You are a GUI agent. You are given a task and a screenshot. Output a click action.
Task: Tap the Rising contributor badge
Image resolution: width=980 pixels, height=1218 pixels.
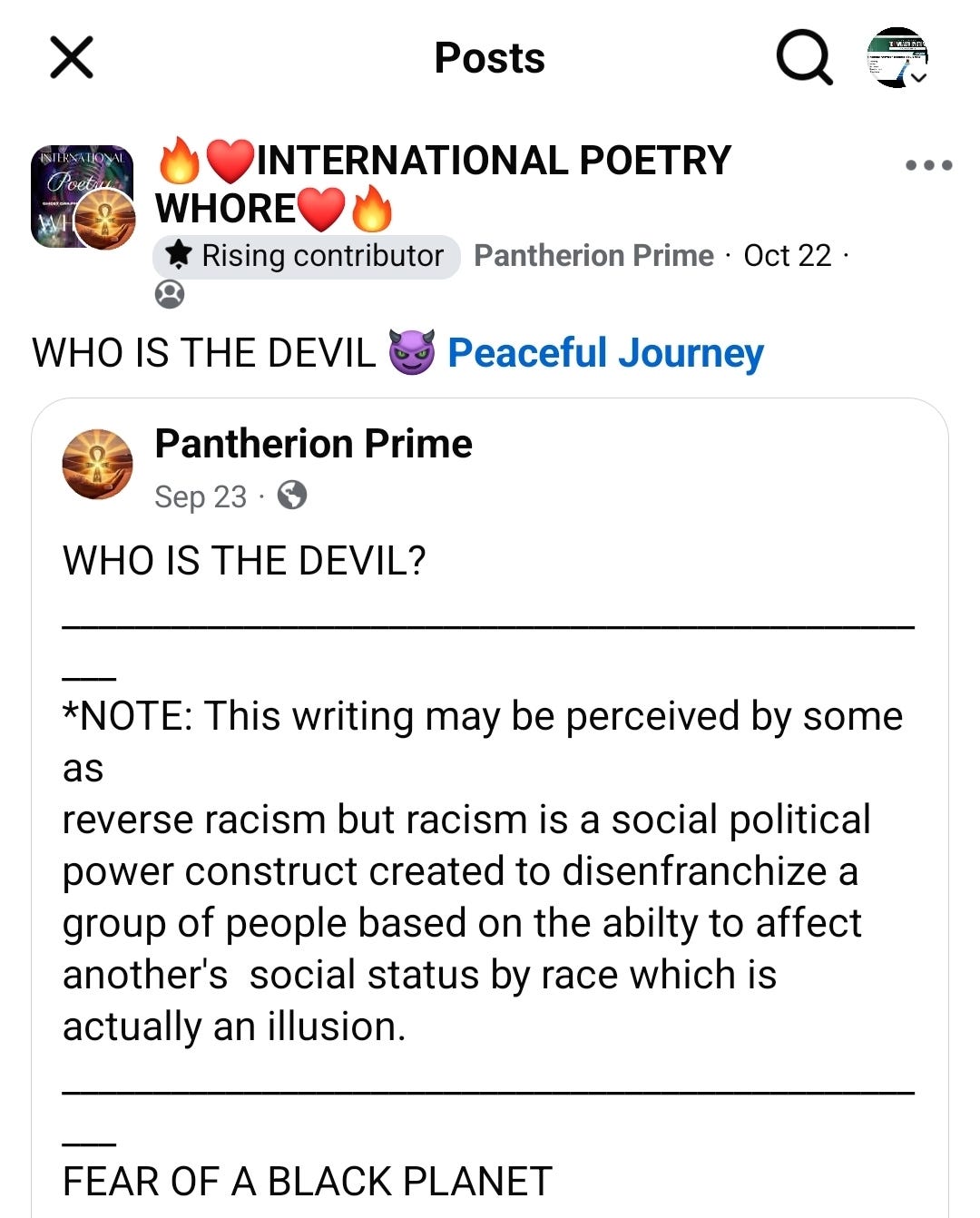click(x=307, y=256)
